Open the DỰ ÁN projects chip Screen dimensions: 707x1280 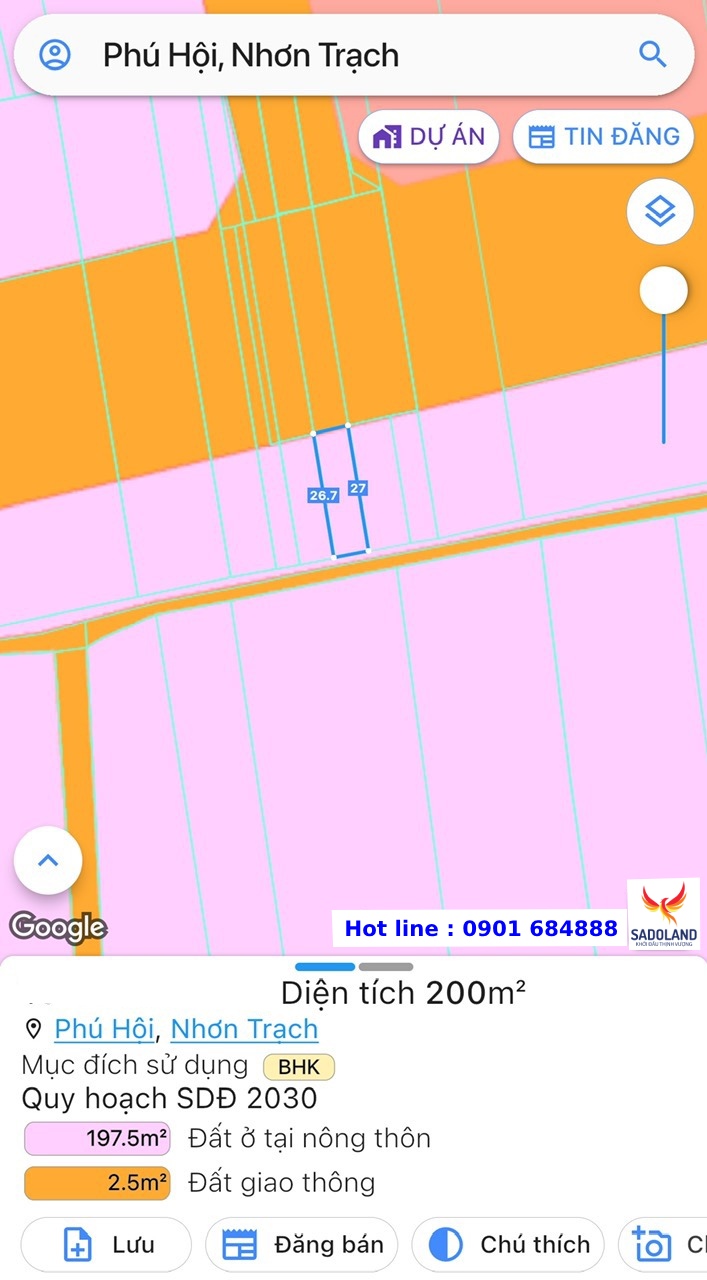click(x=429, y=137)
